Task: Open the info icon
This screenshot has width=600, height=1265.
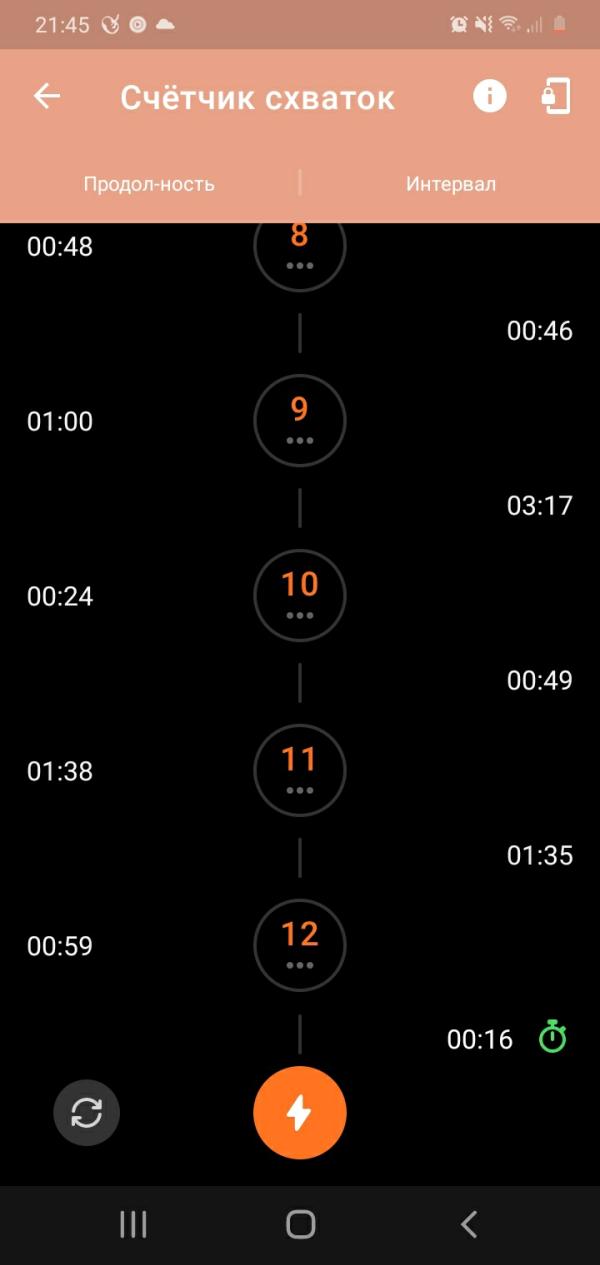Action: click(489, 96)
